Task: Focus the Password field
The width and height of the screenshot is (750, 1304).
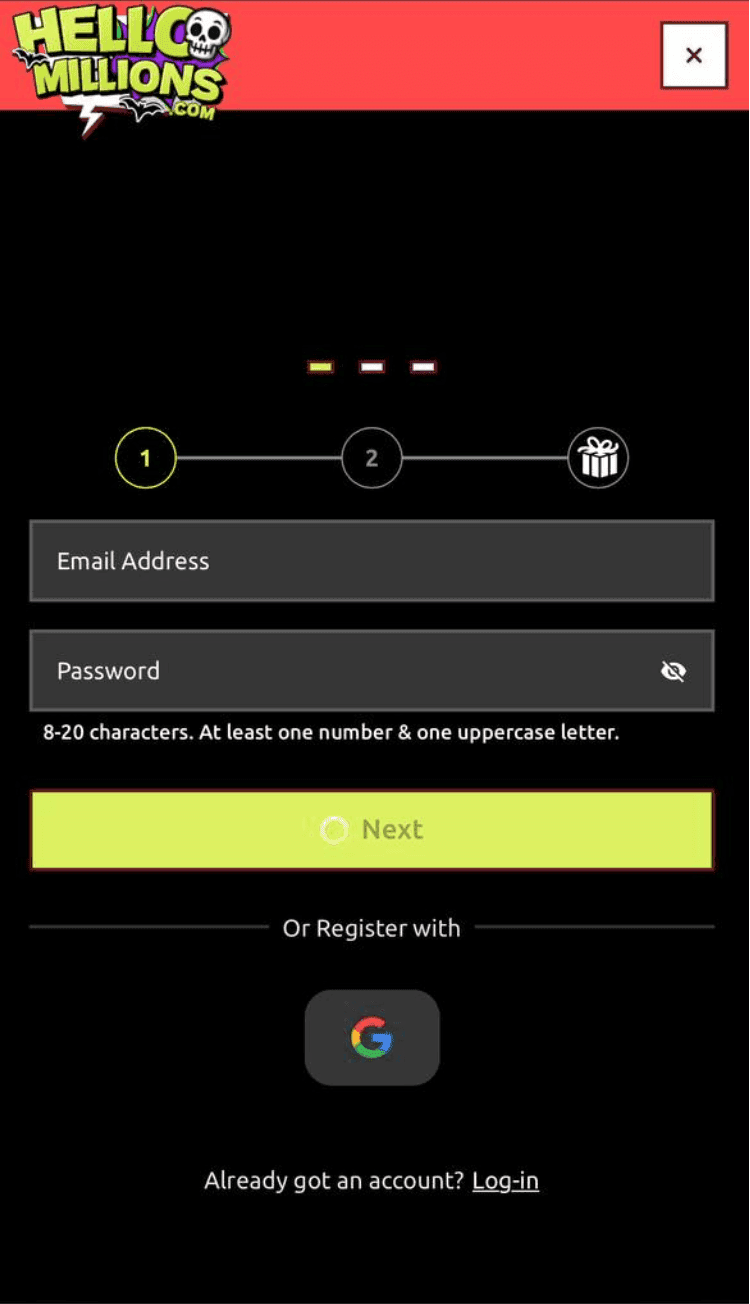Action: pyautogui.click(x=340, y=671)
